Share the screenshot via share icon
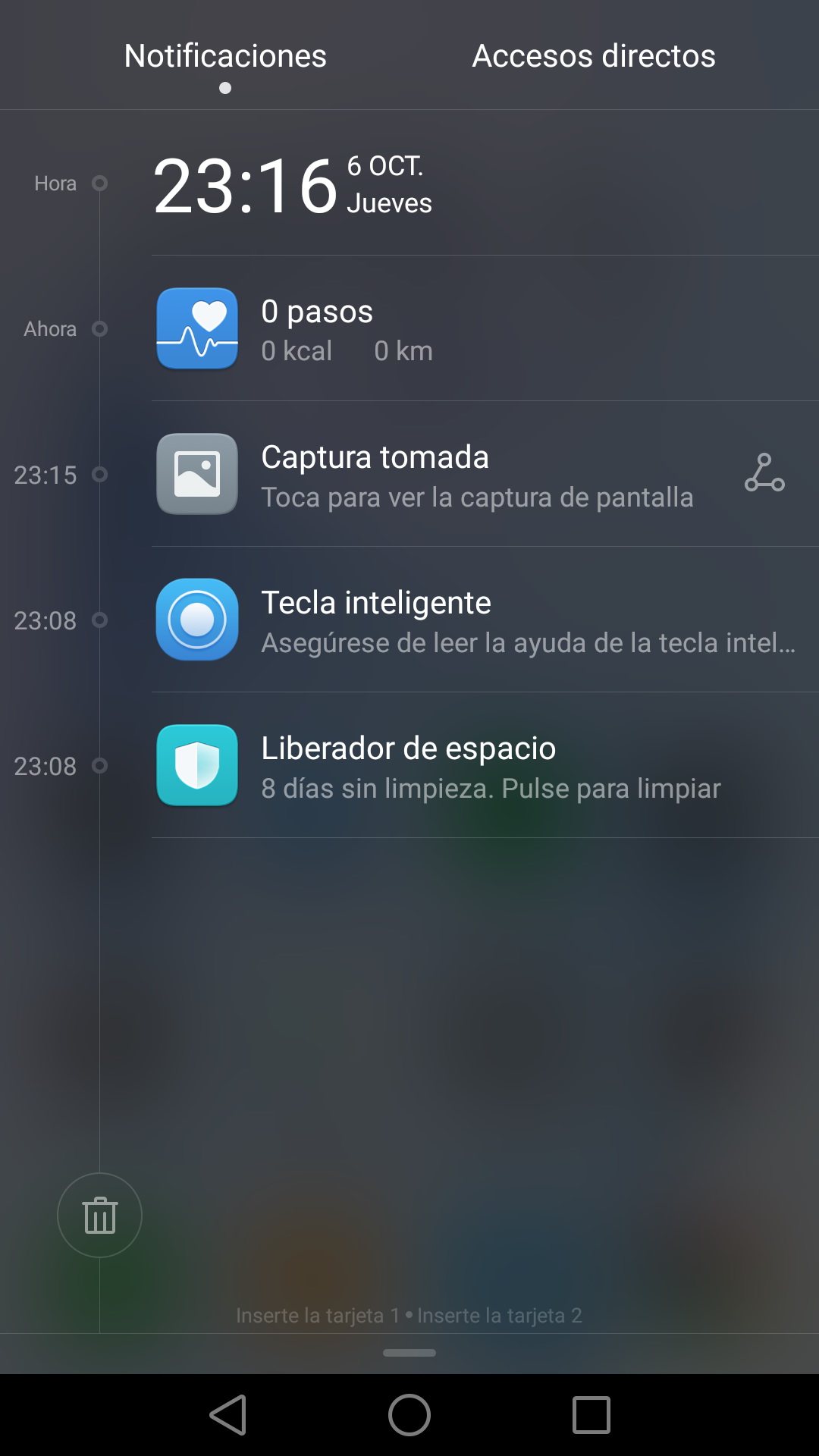Viewport: 819px width, 1456px height. [764, 473]
